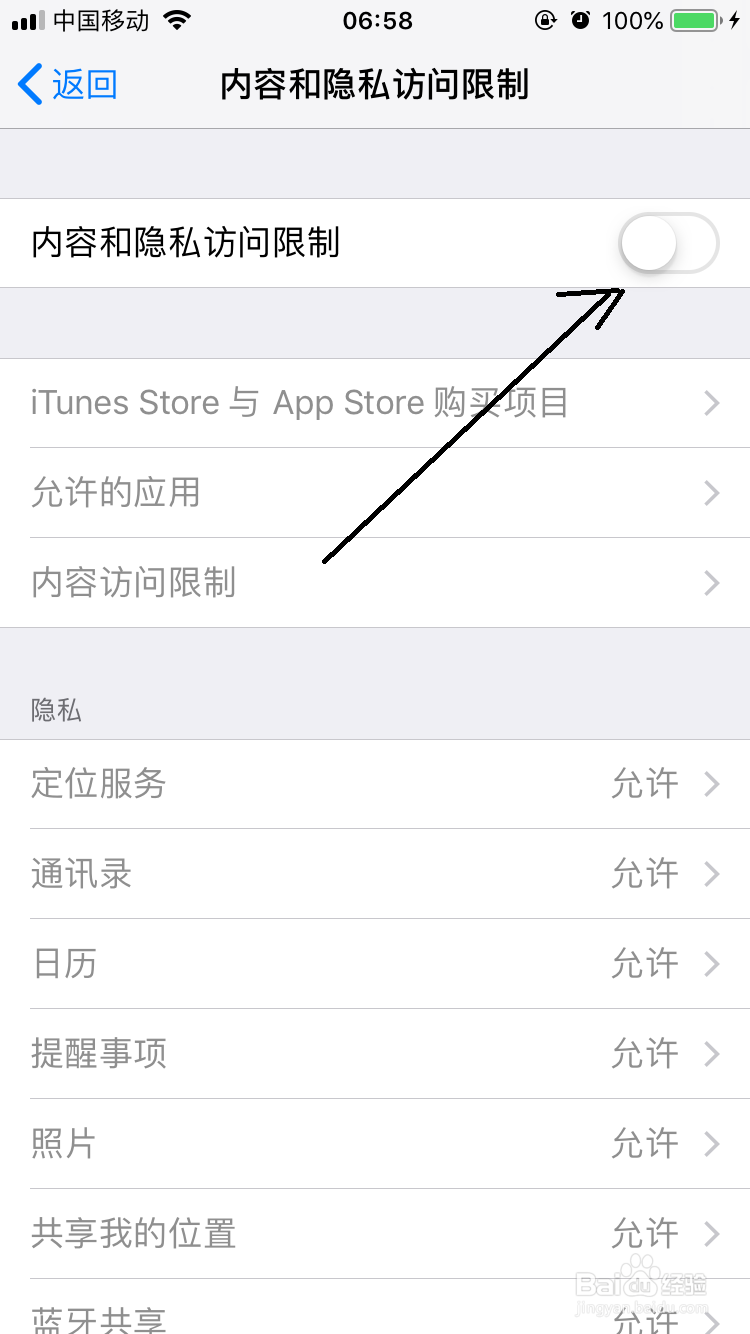
Task: Open the 日历 privacy settings
Action: [375, 964]
